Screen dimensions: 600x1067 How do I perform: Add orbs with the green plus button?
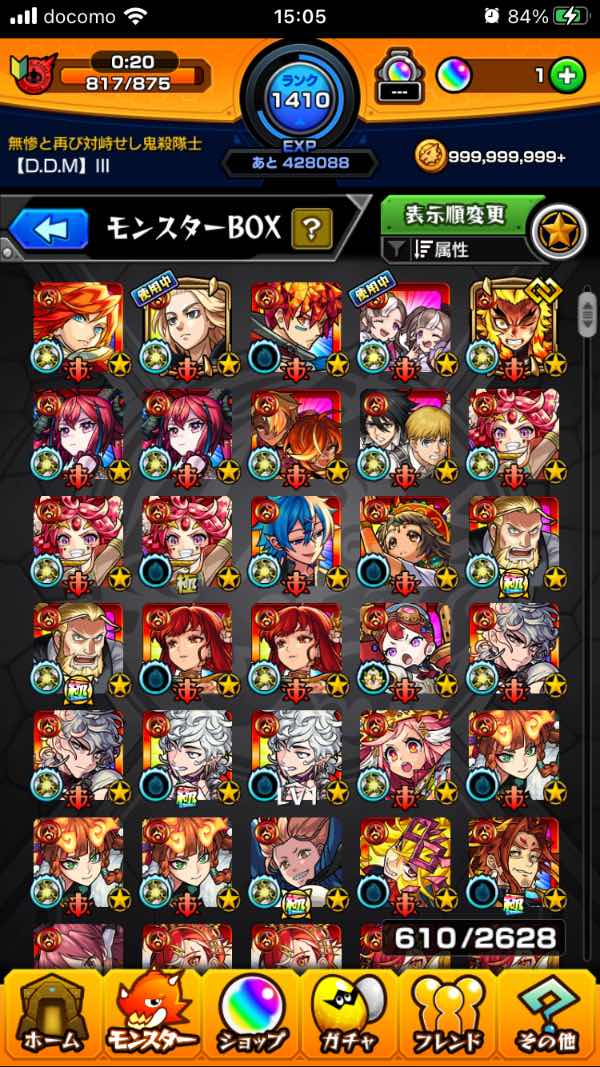(567, 76)
